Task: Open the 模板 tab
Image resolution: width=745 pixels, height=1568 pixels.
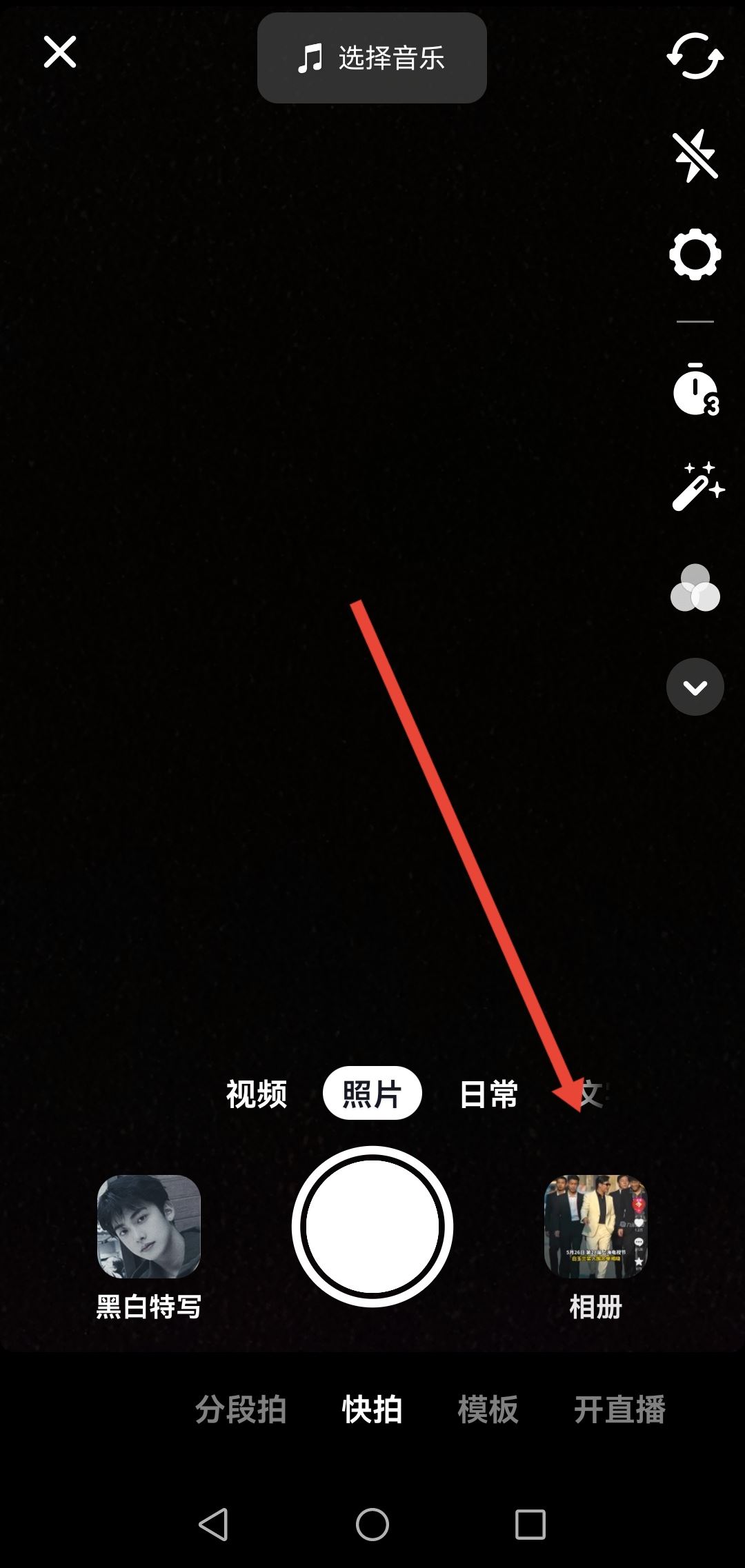Action: point(488,1409)
